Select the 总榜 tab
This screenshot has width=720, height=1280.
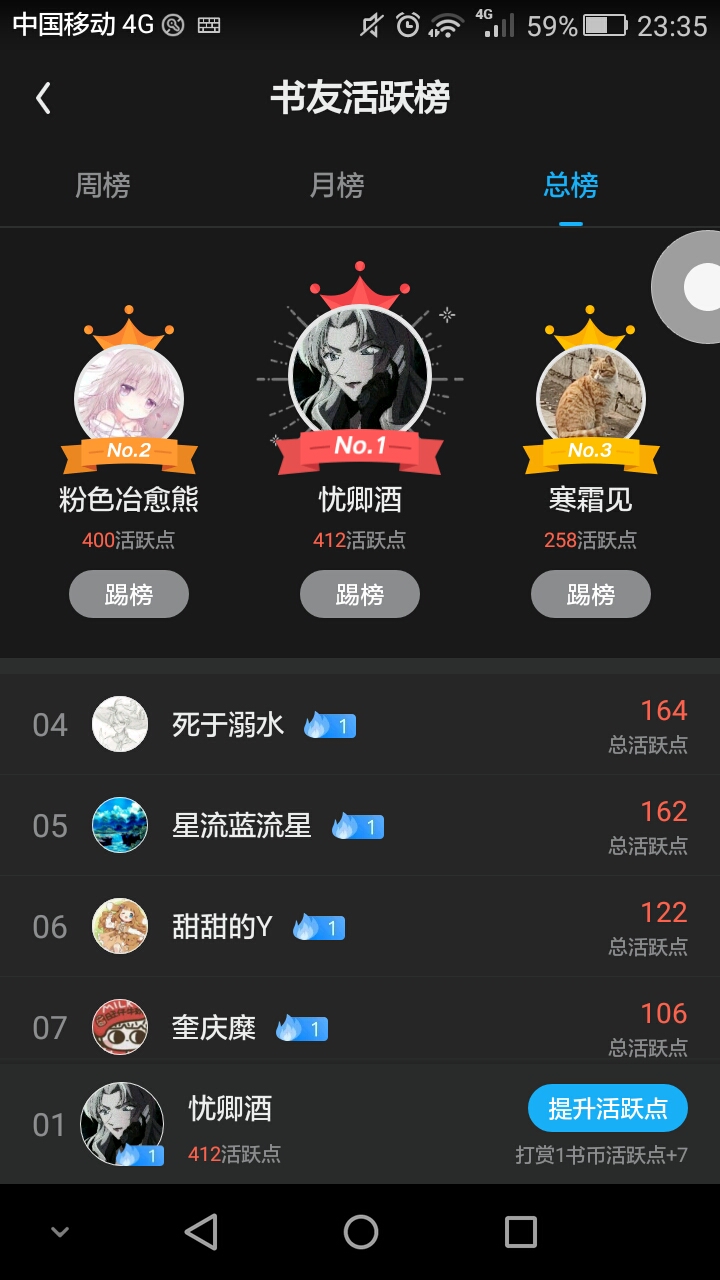[571, 185]
